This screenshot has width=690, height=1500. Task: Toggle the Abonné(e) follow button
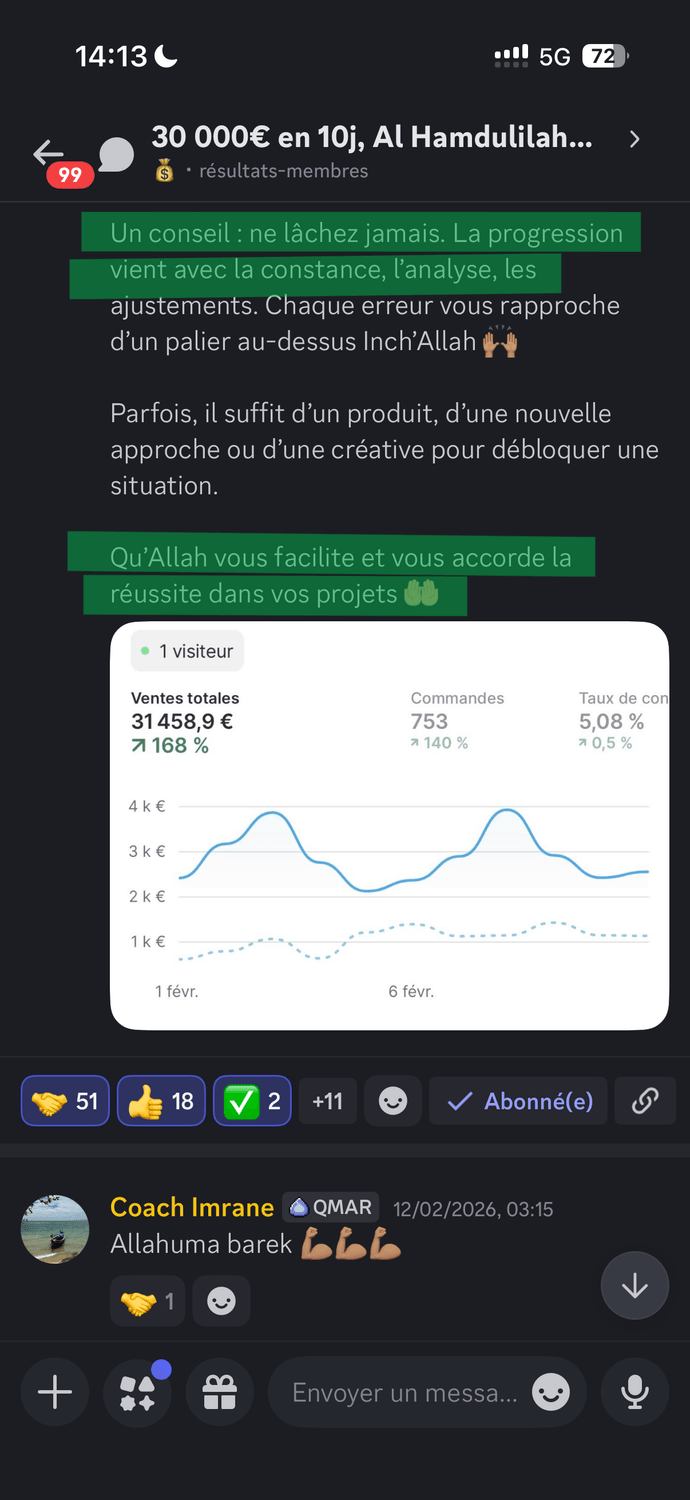[518, 1101]
